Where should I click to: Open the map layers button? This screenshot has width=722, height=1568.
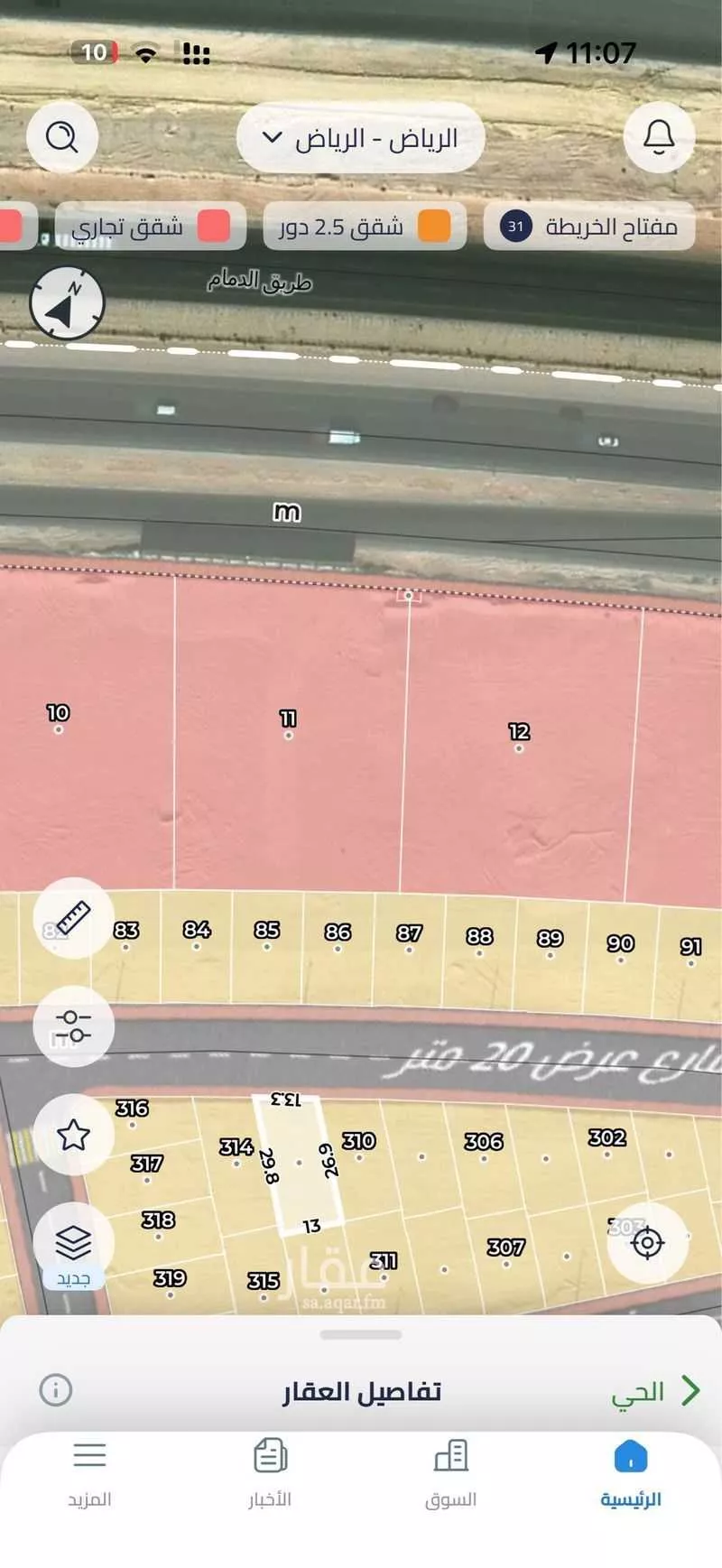[73, 1244]
